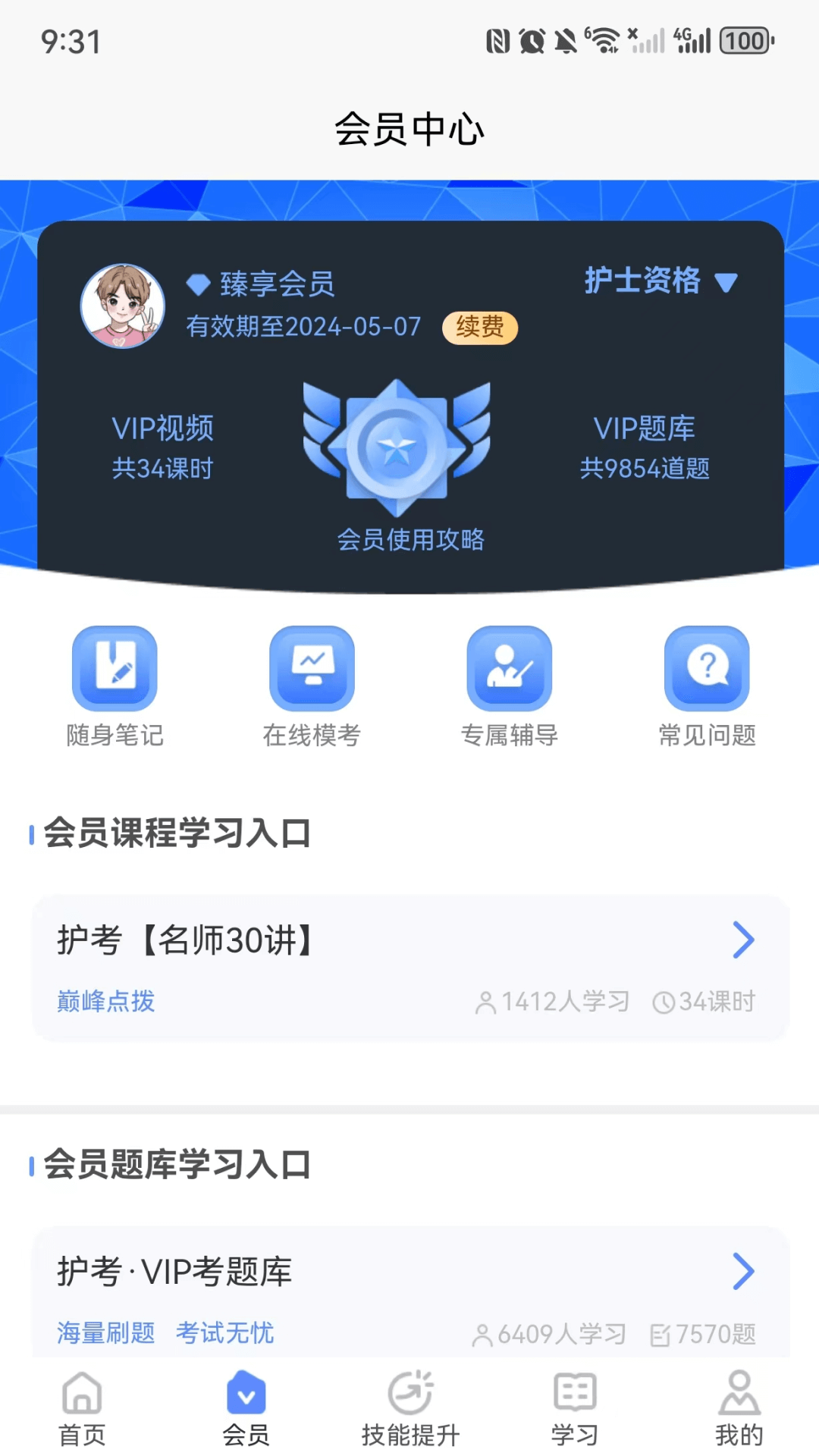Open 专属辅导 tutoring

tap(510, 687)
